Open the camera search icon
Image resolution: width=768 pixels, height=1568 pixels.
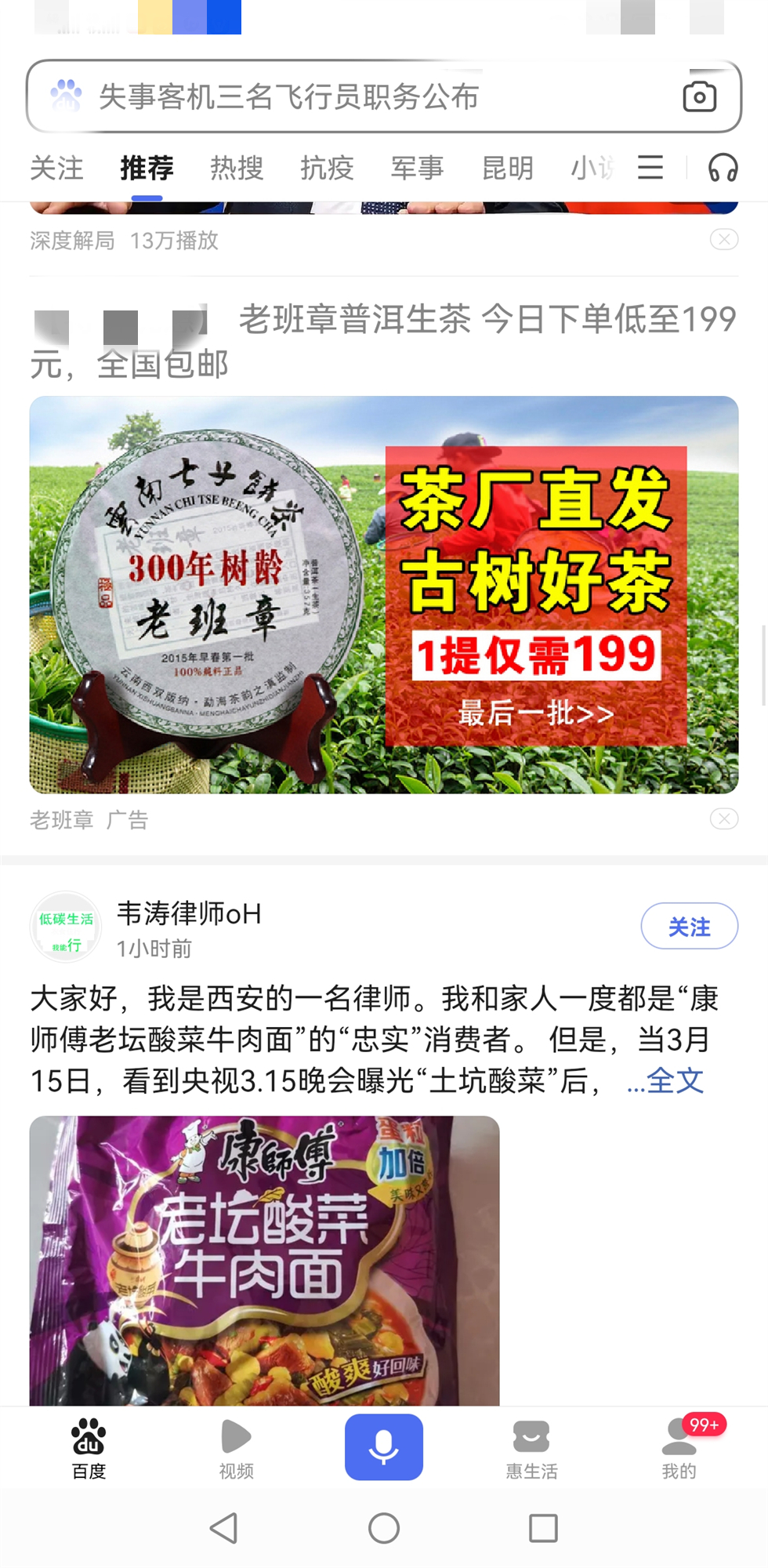click(x=700, y=96)
